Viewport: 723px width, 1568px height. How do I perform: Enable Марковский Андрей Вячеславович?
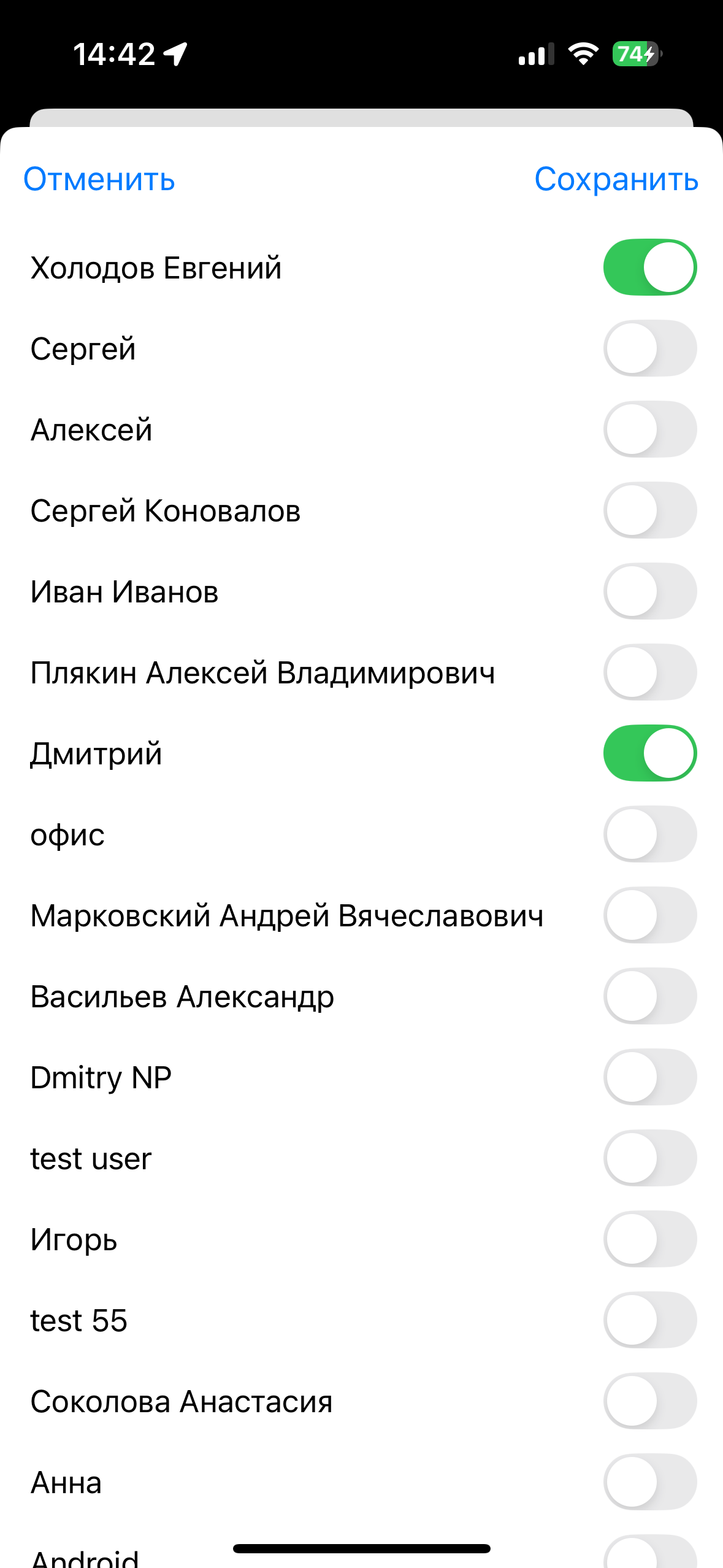pos(650,915)
